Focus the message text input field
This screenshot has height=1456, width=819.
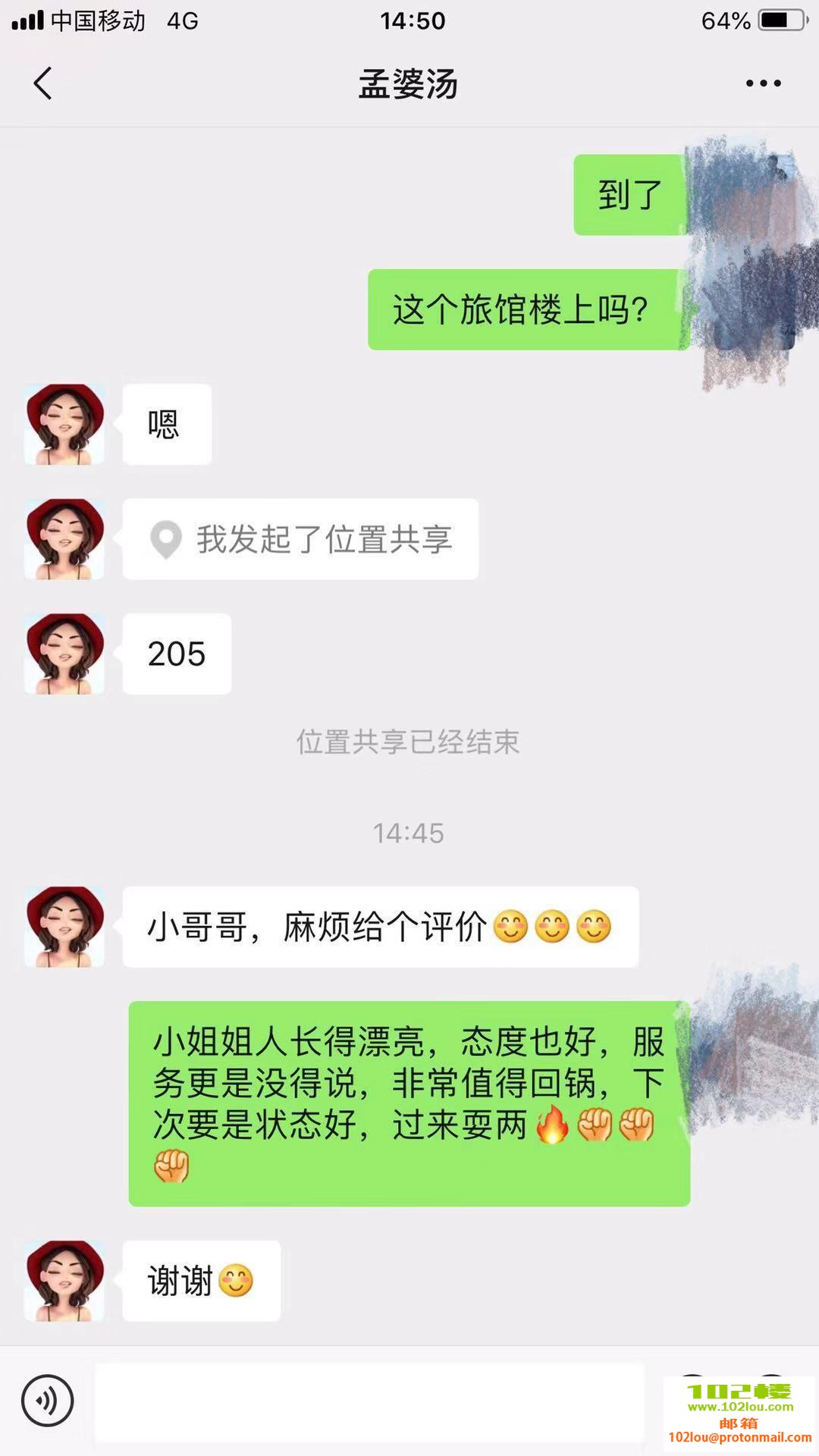369,1402
